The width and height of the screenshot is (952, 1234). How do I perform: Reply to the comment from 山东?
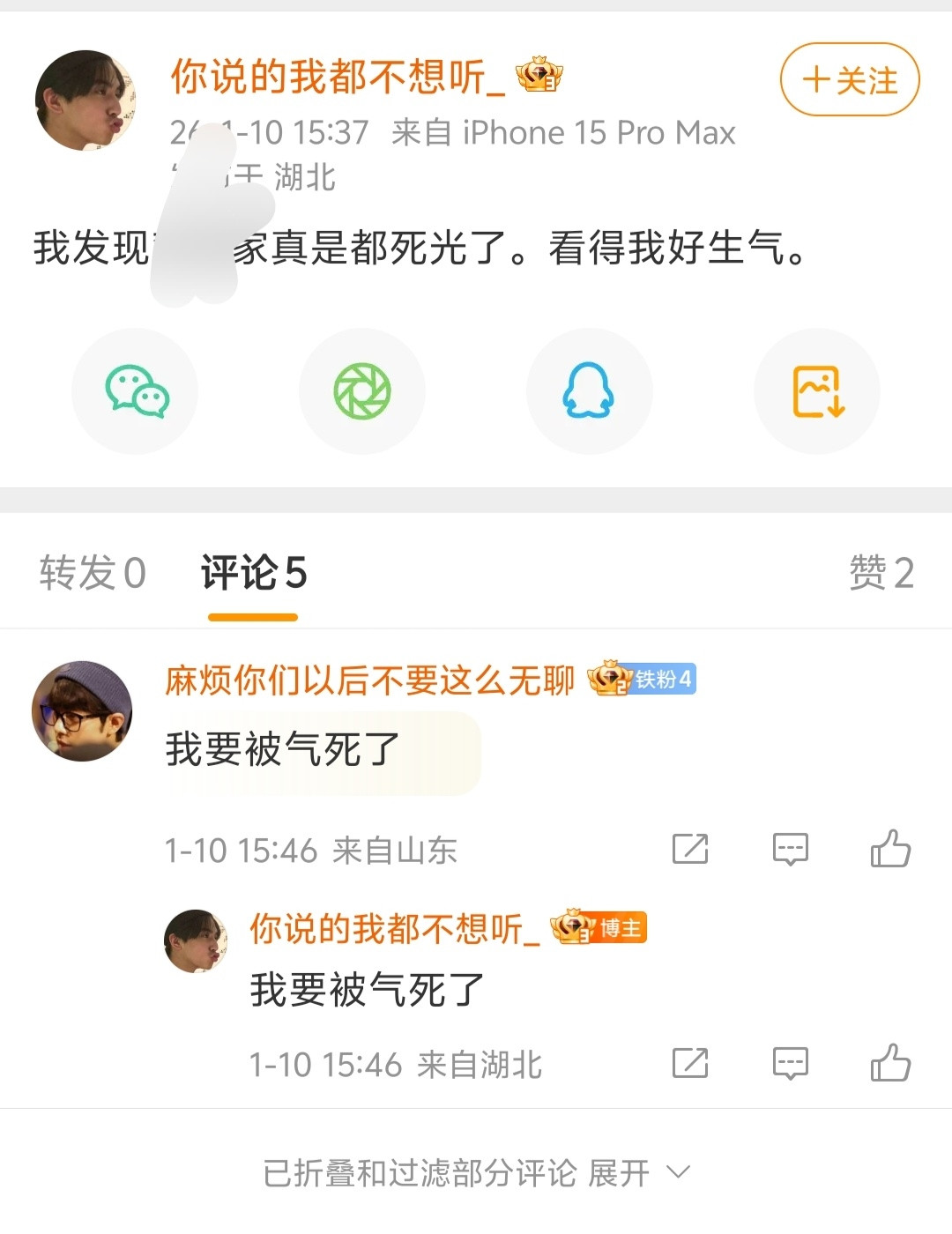790,849
